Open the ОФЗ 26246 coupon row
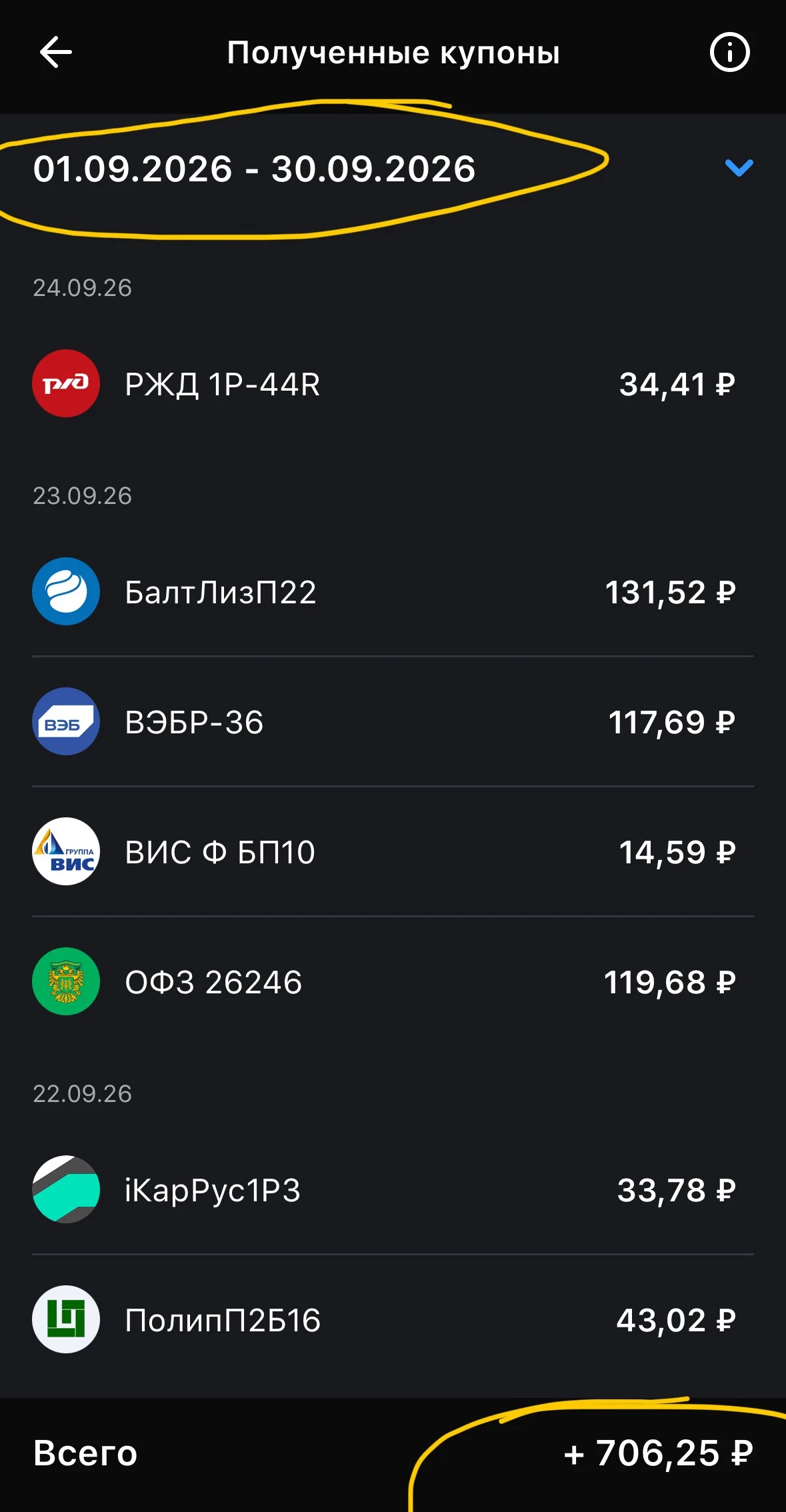The height and width of the screenshot is (1512, 786). click(393, 981)
